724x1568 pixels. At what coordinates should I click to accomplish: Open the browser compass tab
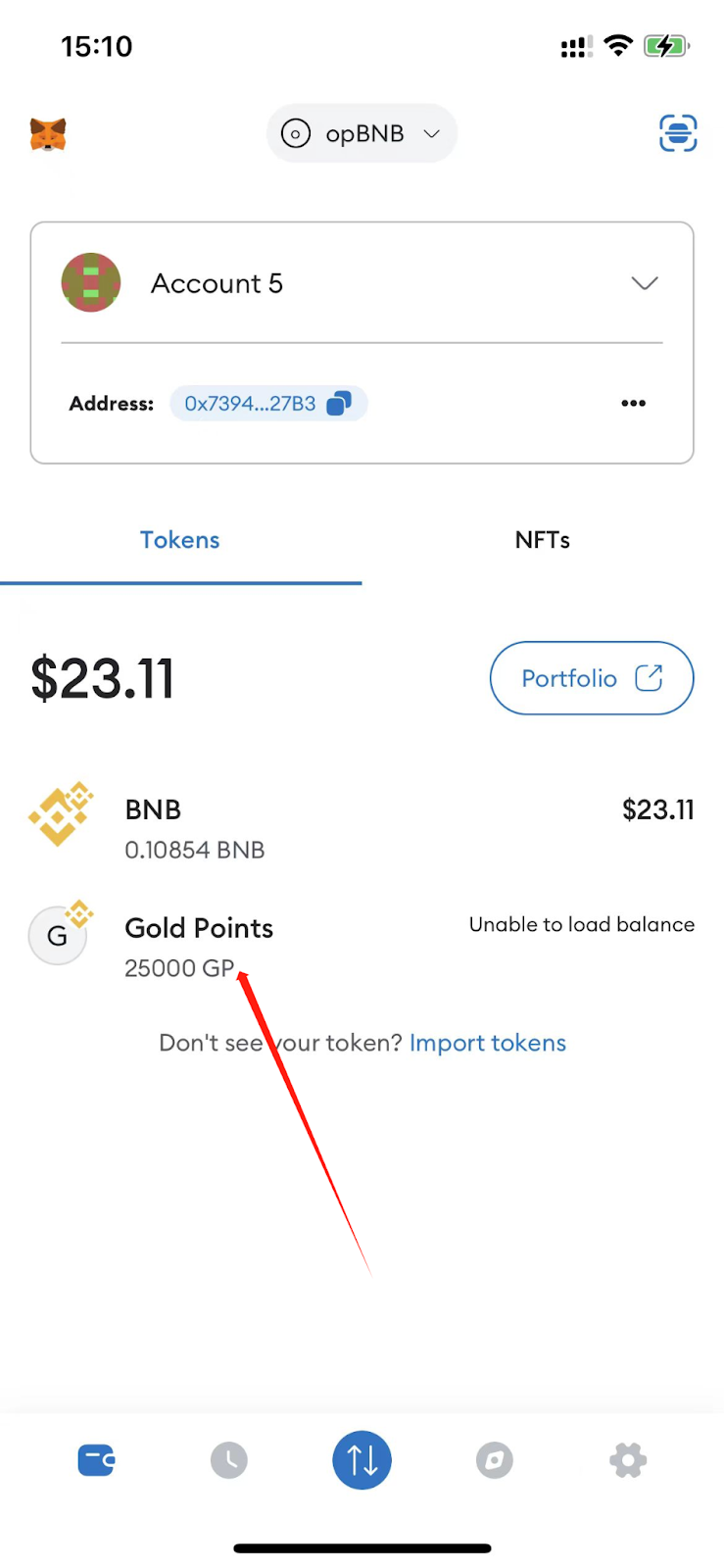495,1460
